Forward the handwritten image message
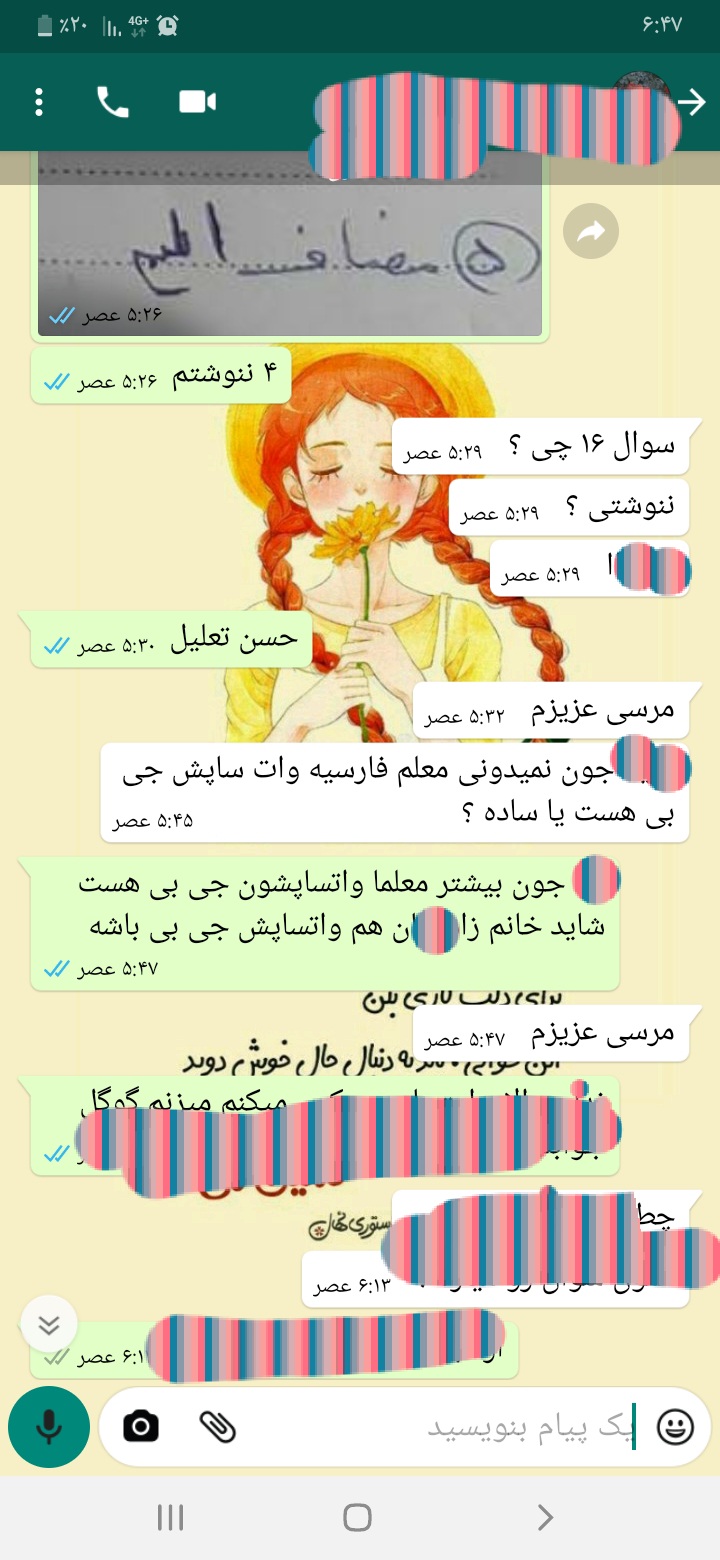This screenshot has width=720, height=1560. click(x=591, y=233)
